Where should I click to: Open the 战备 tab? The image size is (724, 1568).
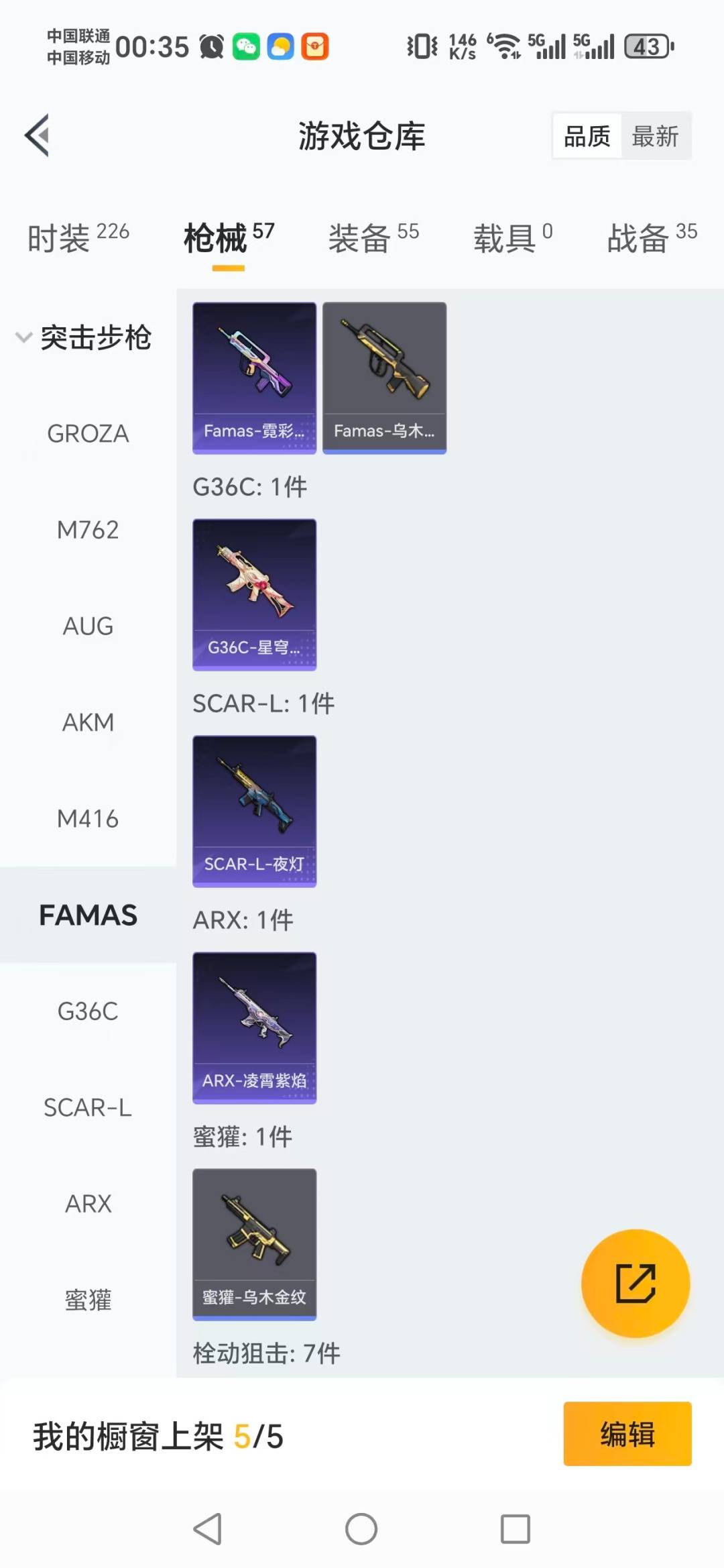(x=652, y=238)
